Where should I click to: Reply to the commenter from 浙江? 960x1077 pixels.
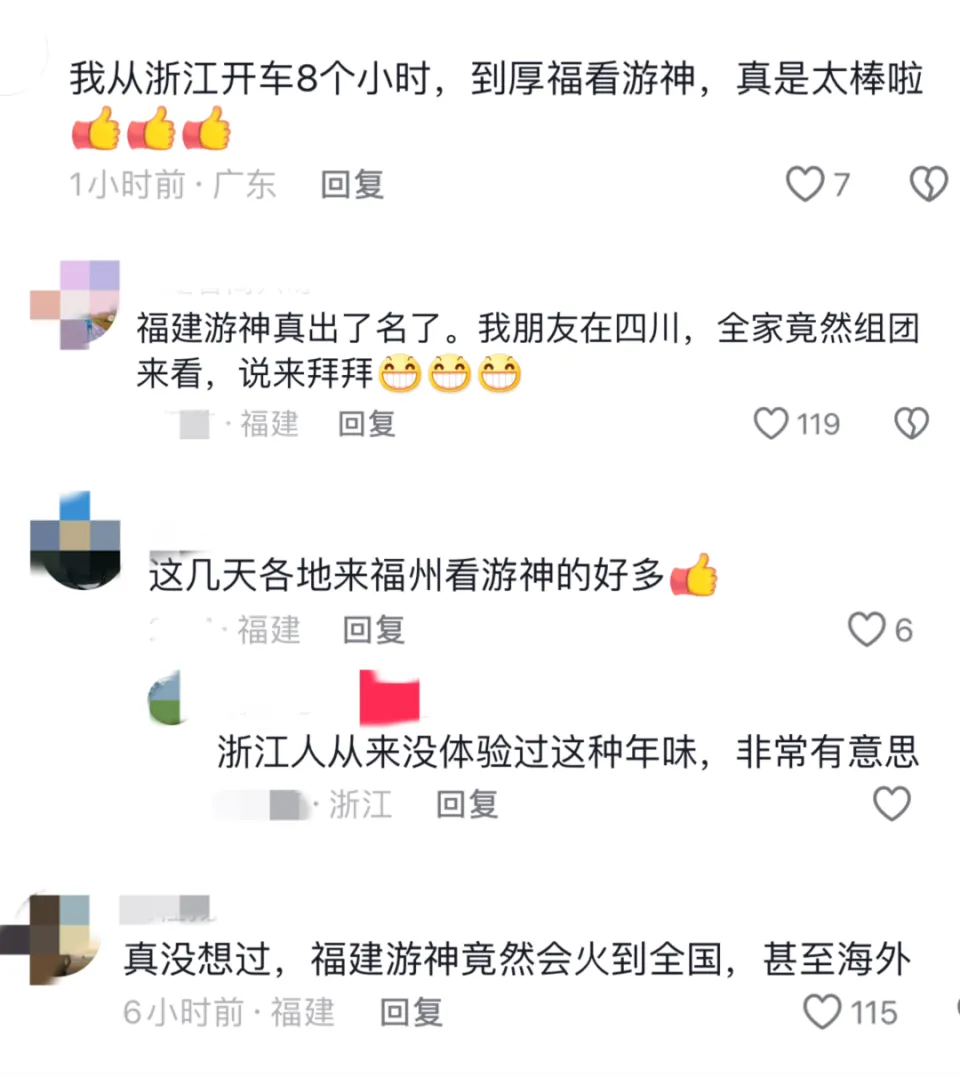click(x=467, y=804)
